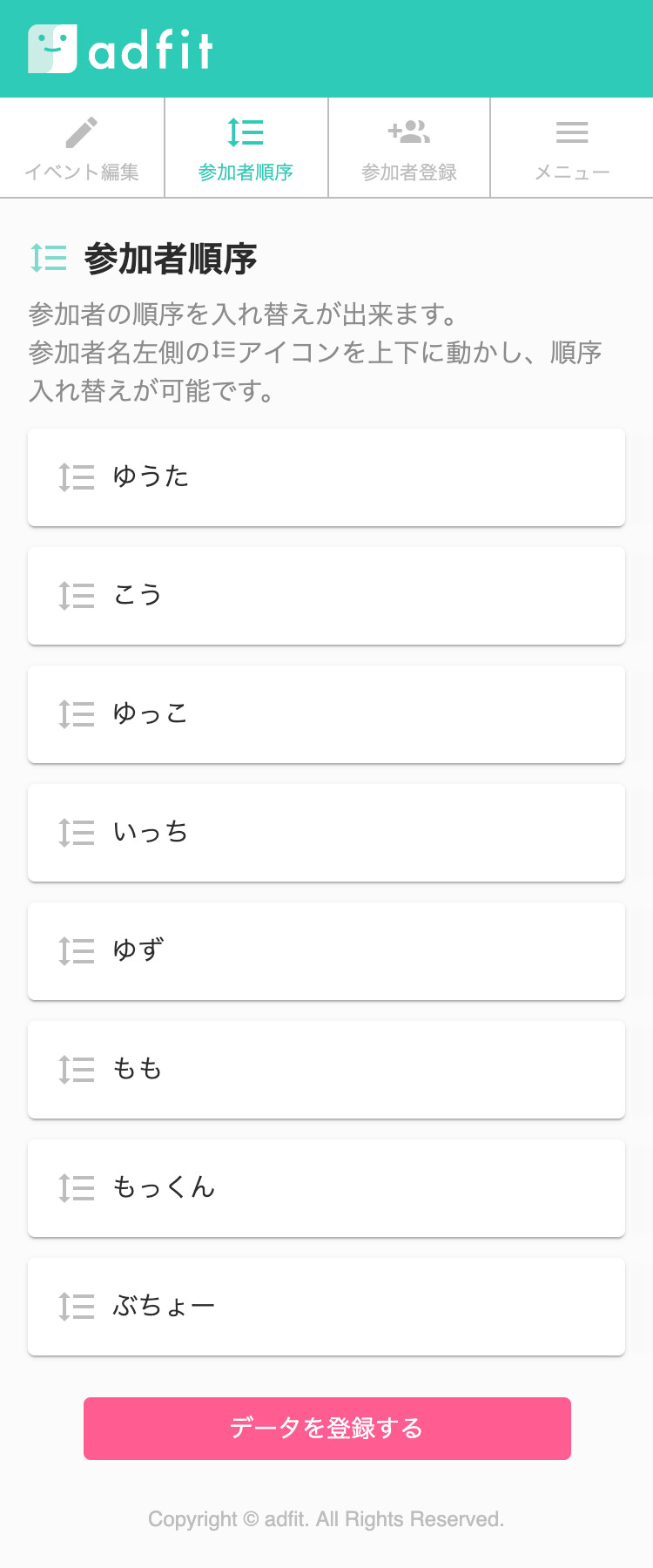Open the メニュー tab
The width and height of the screenshot is (653, 1568).
[x=571, y=146]
